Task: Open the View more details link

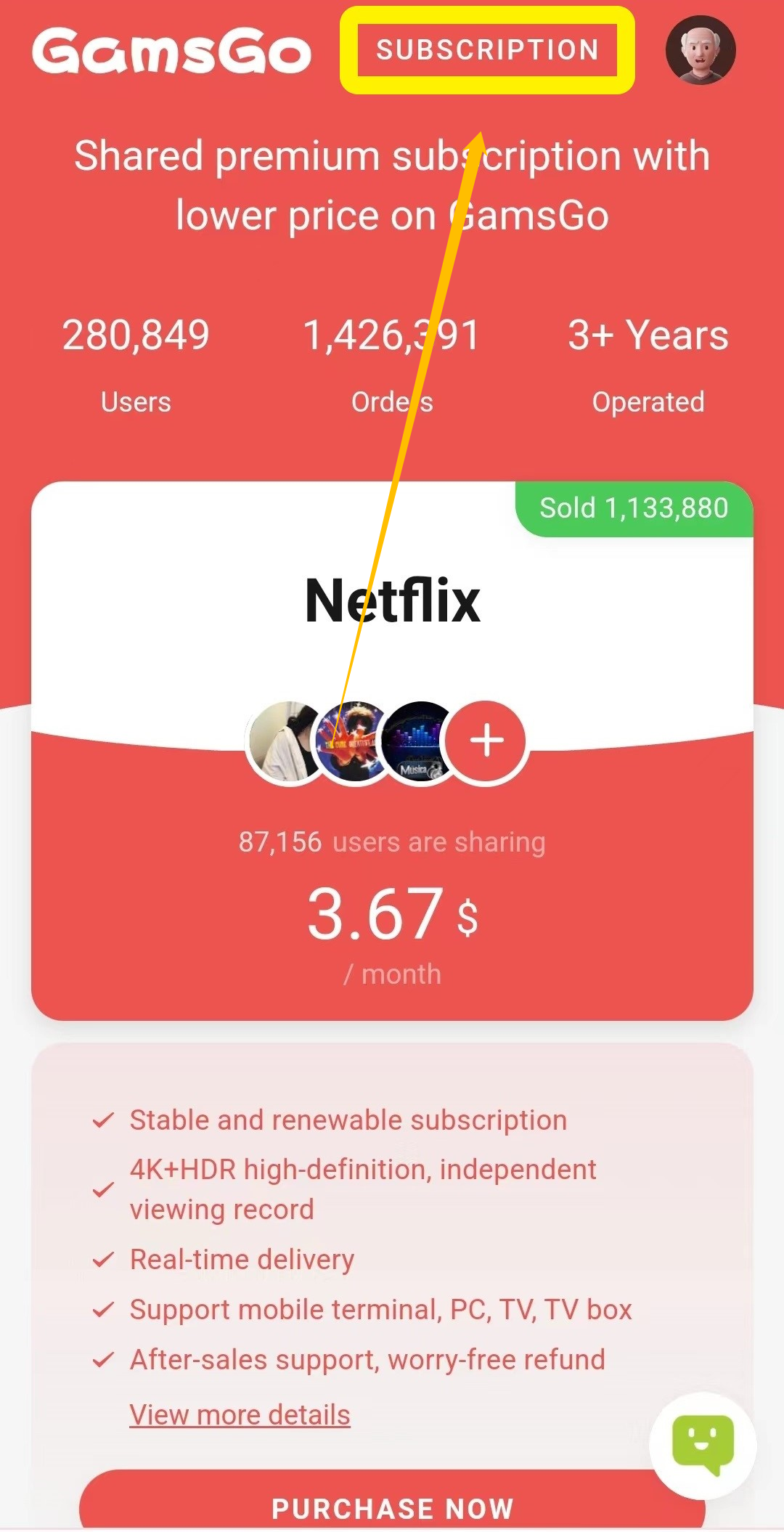Action: (x=240, y=1415)
